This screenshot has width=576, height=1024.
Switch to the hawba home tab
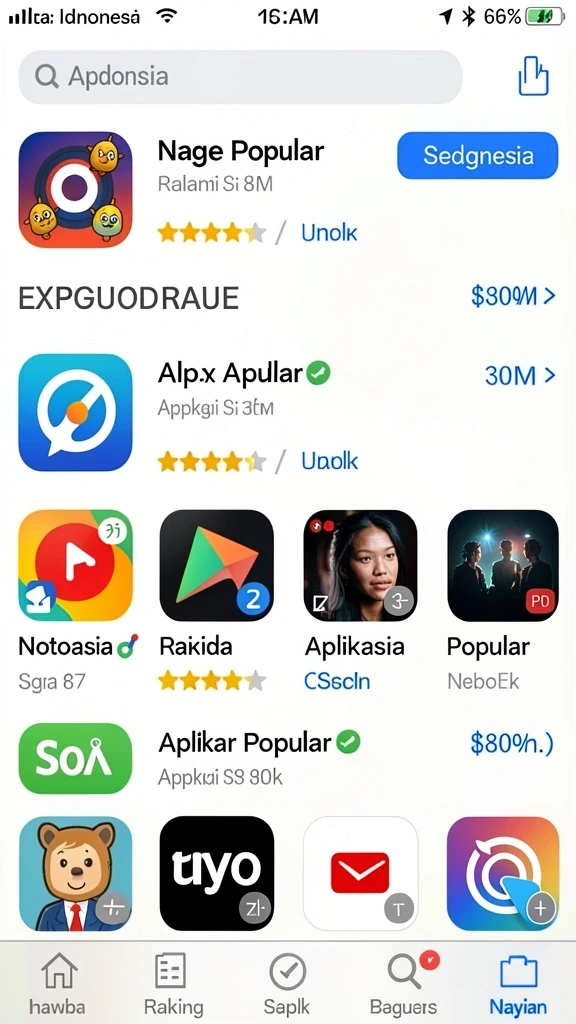57,984
